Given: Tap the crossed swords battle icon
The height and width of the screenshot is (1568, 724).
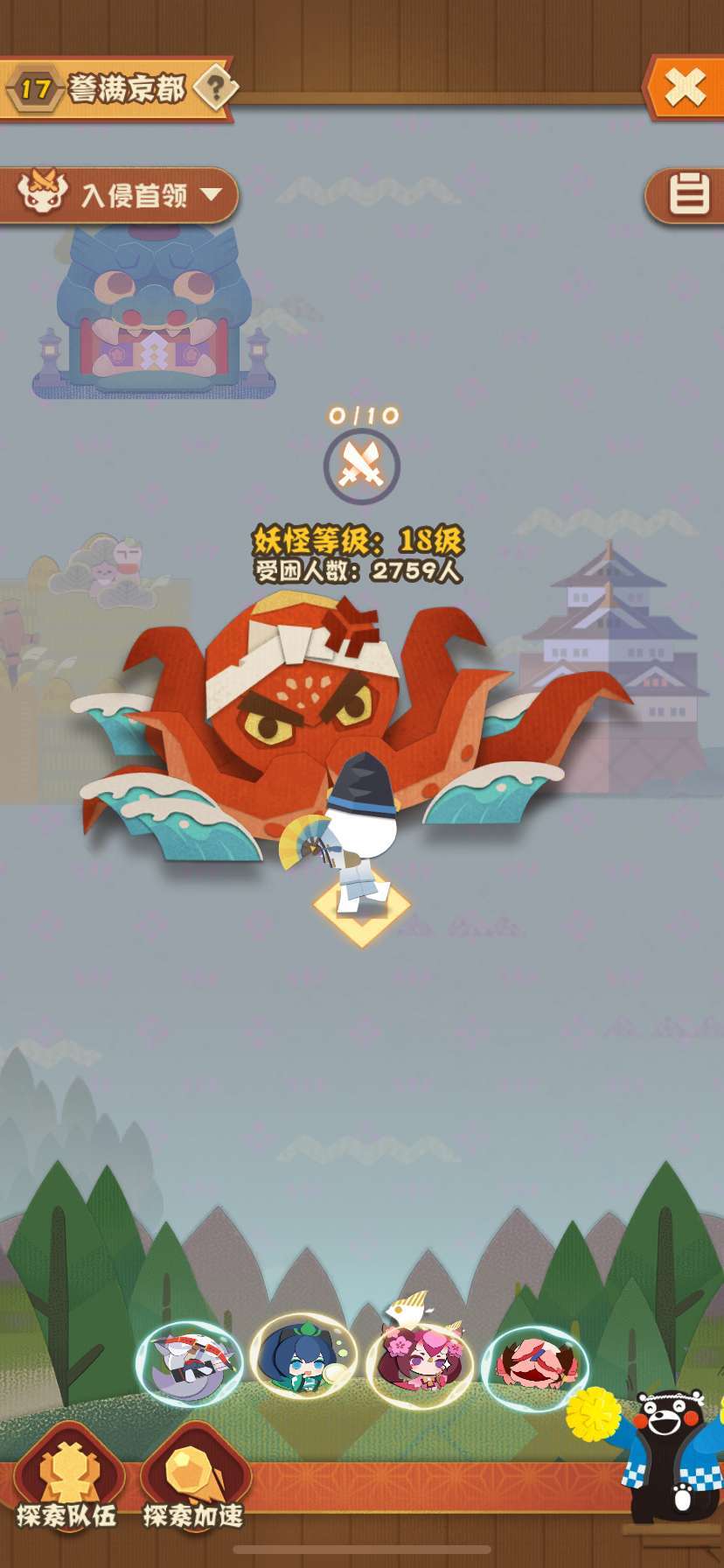Looking at the screenshot, I should (362, 465).
